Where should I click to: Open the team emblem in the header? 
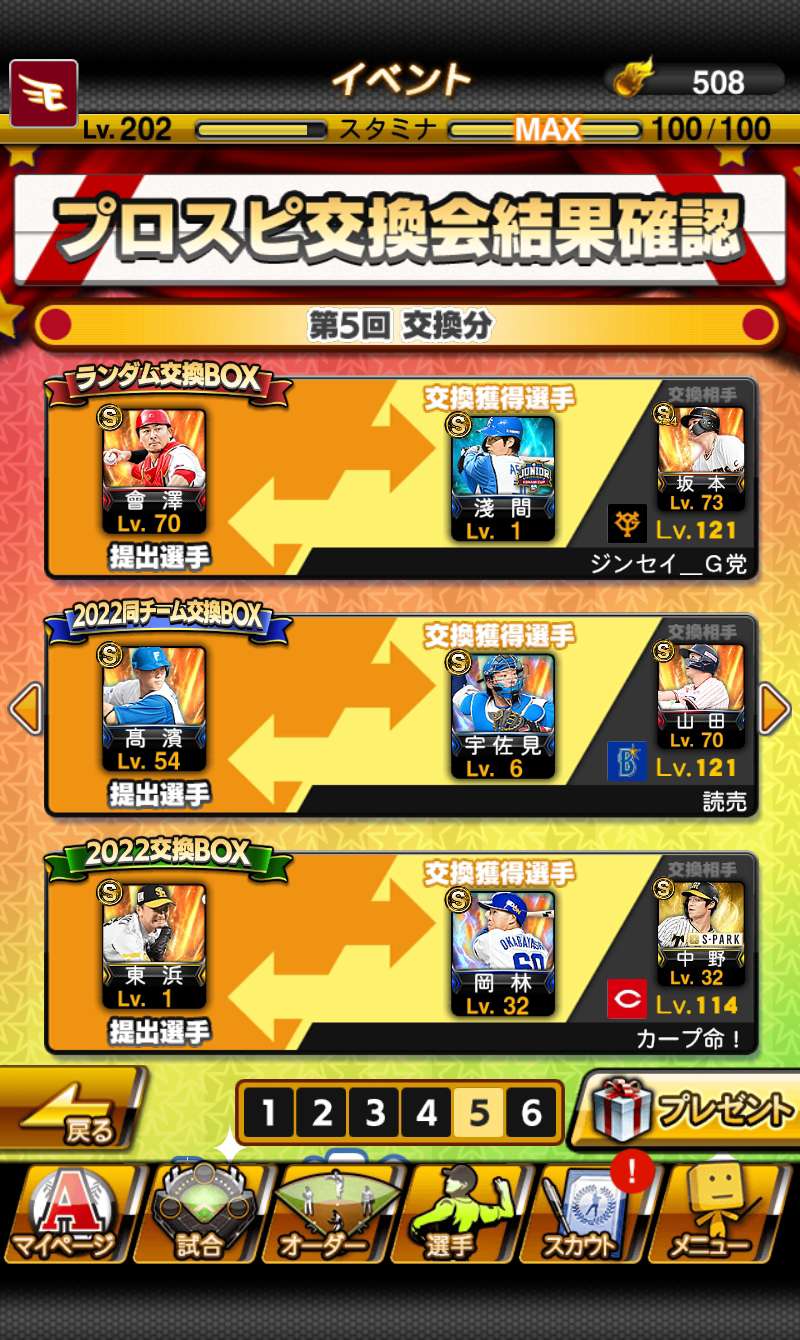44,92
